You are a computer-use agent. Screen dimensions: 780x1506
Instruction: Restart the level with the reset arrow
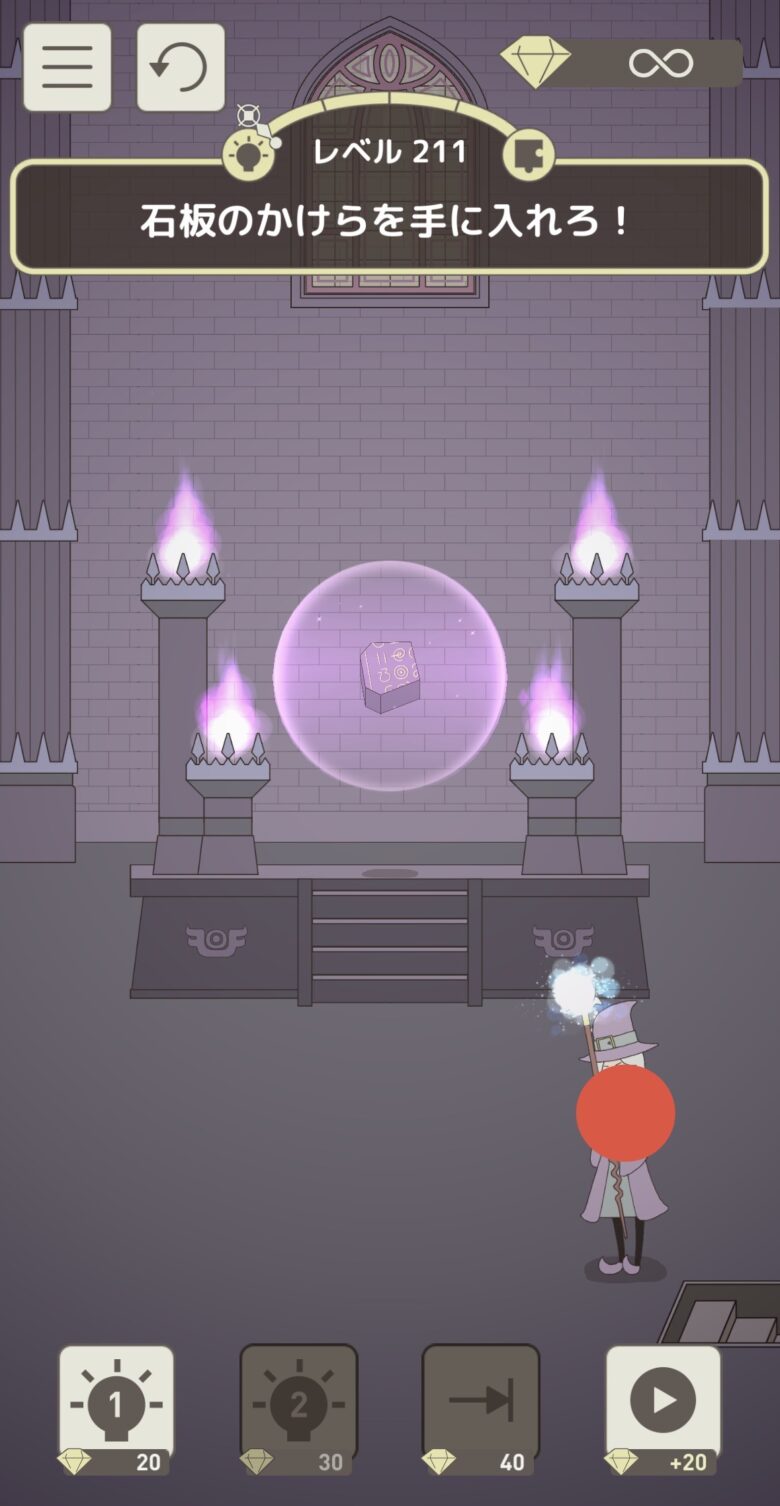pos(180,67)
